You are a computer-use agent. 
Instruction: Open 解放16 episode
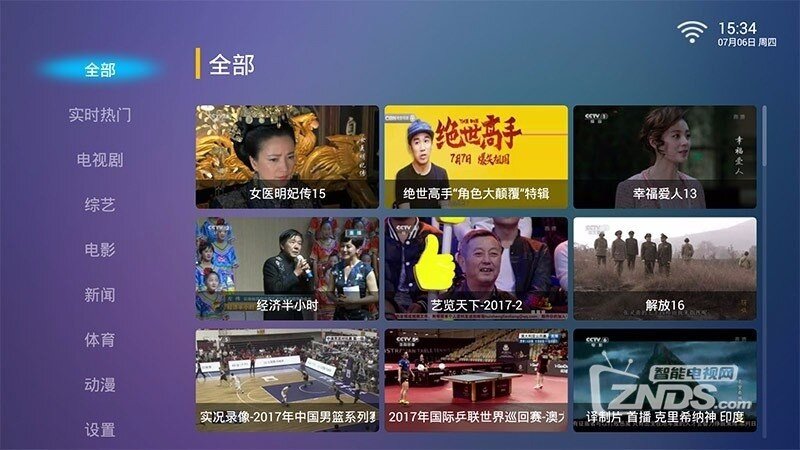pos(665,269)
